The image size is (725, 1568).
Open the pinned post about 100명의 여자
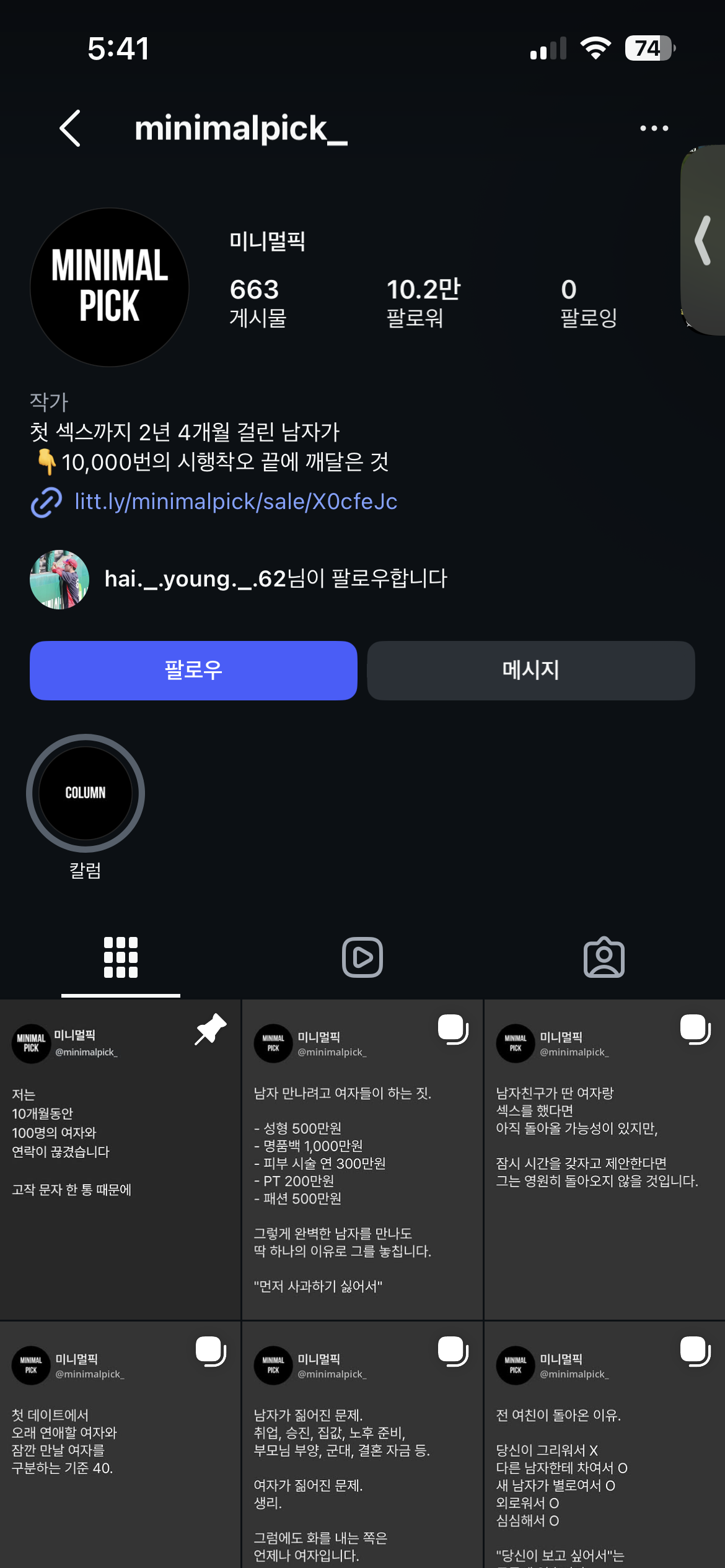pyautogui.click(x=120, y=1159)
